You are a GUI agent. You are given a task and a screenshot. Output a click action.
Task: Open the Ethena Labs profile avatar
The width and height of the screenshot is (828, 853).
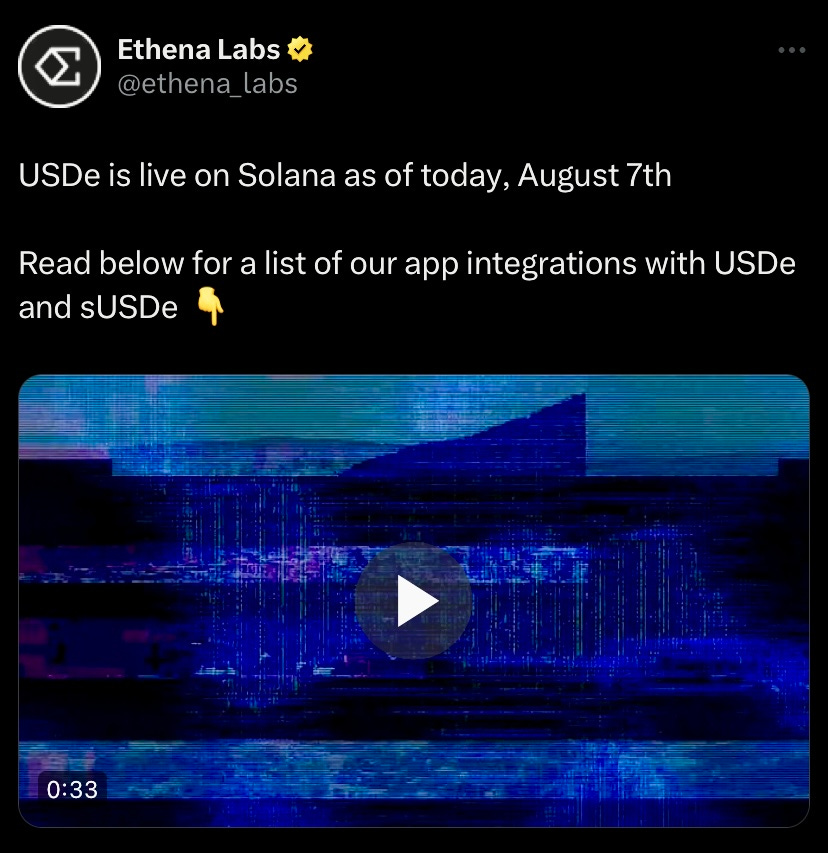tap(60, 67)
